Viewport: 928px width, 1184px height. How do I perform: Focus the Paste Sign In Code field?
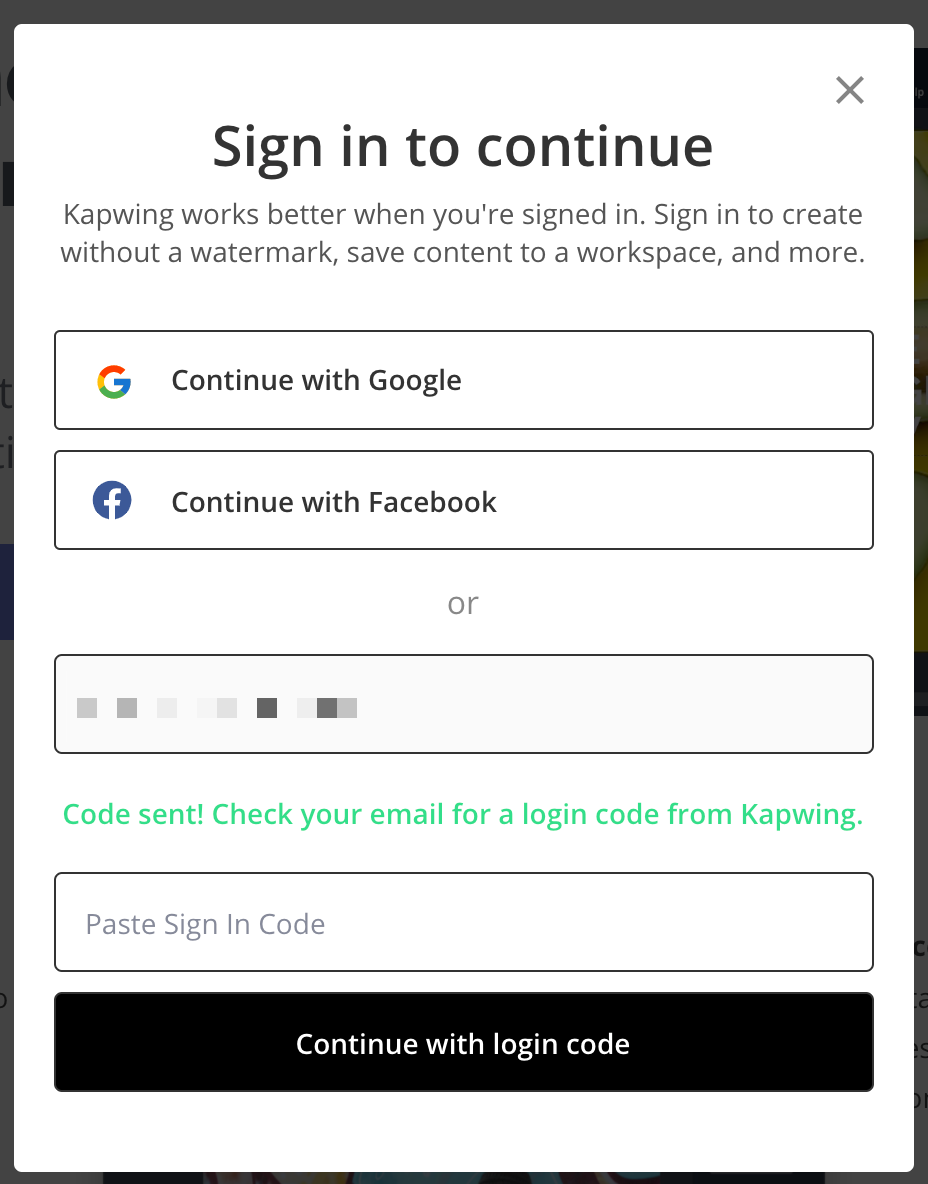pyautogui.click(x=463, y=922)
